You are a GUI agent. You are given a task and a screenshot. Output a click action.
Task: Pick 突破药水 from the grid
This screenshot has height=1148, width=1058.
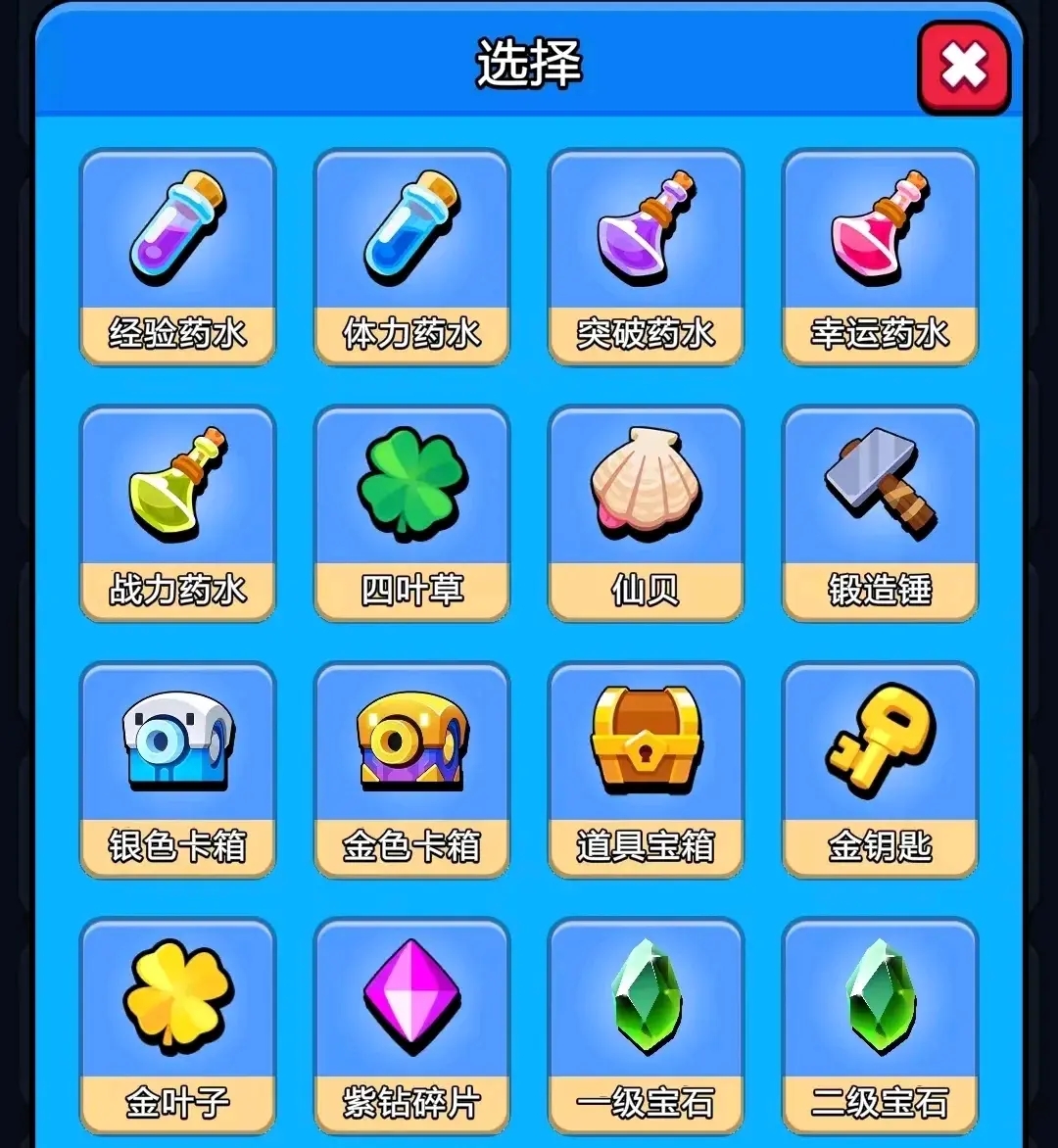[x=646, y=257]
